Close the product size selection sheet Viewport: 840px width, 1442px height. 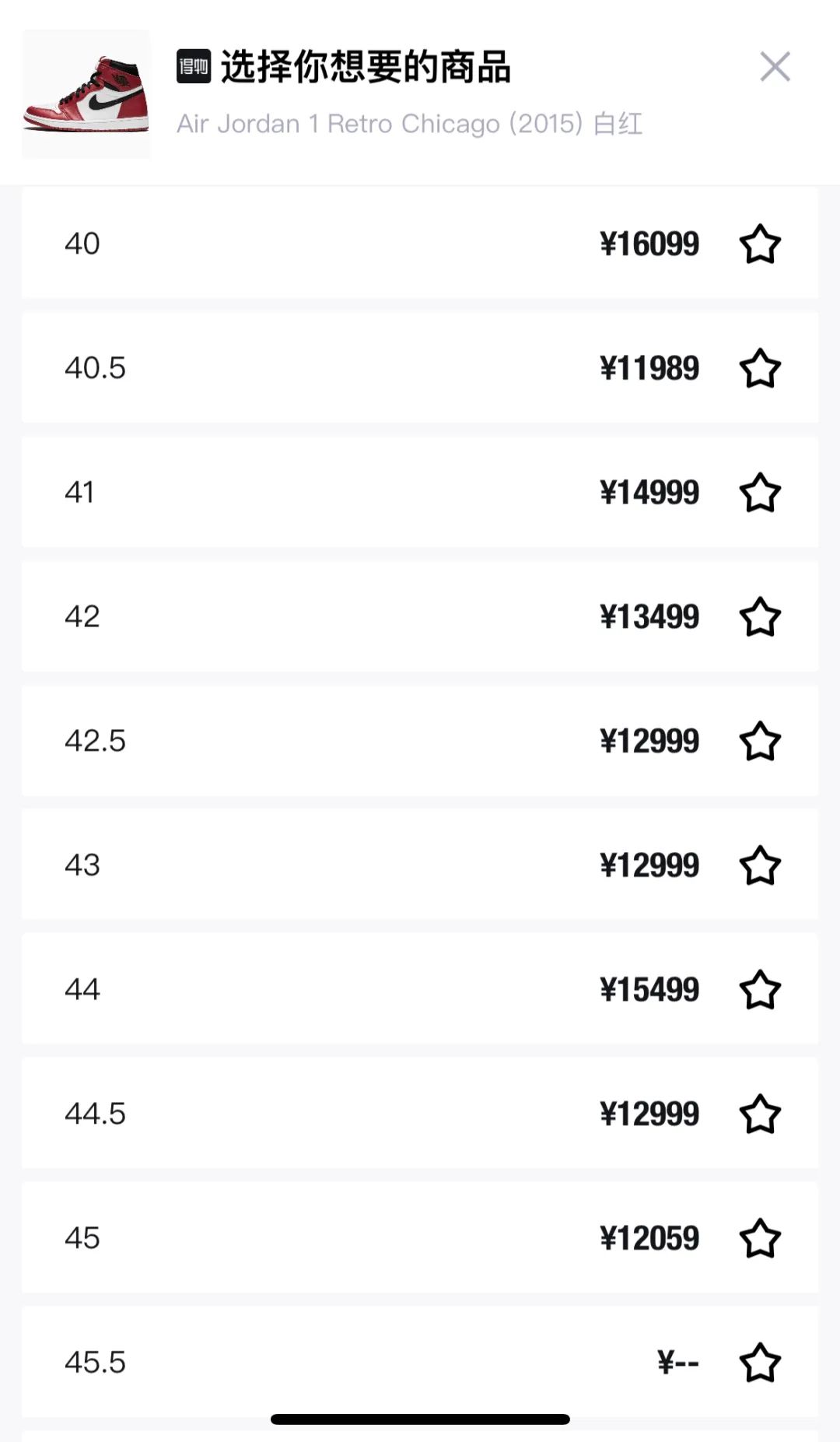775,67
